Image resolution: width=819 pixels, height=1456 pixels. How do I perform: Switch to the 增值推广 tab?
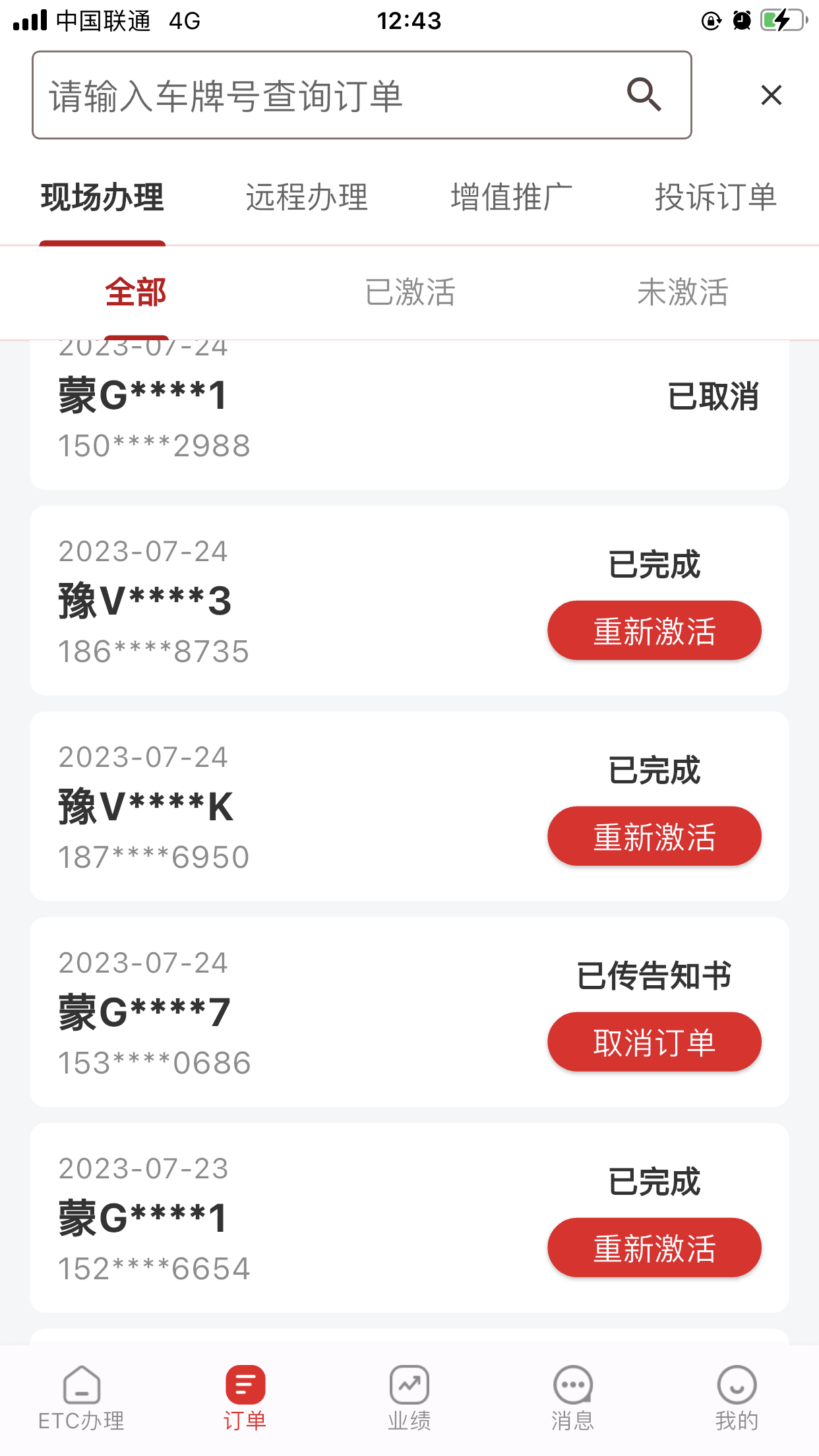click(x=512, y=197)
